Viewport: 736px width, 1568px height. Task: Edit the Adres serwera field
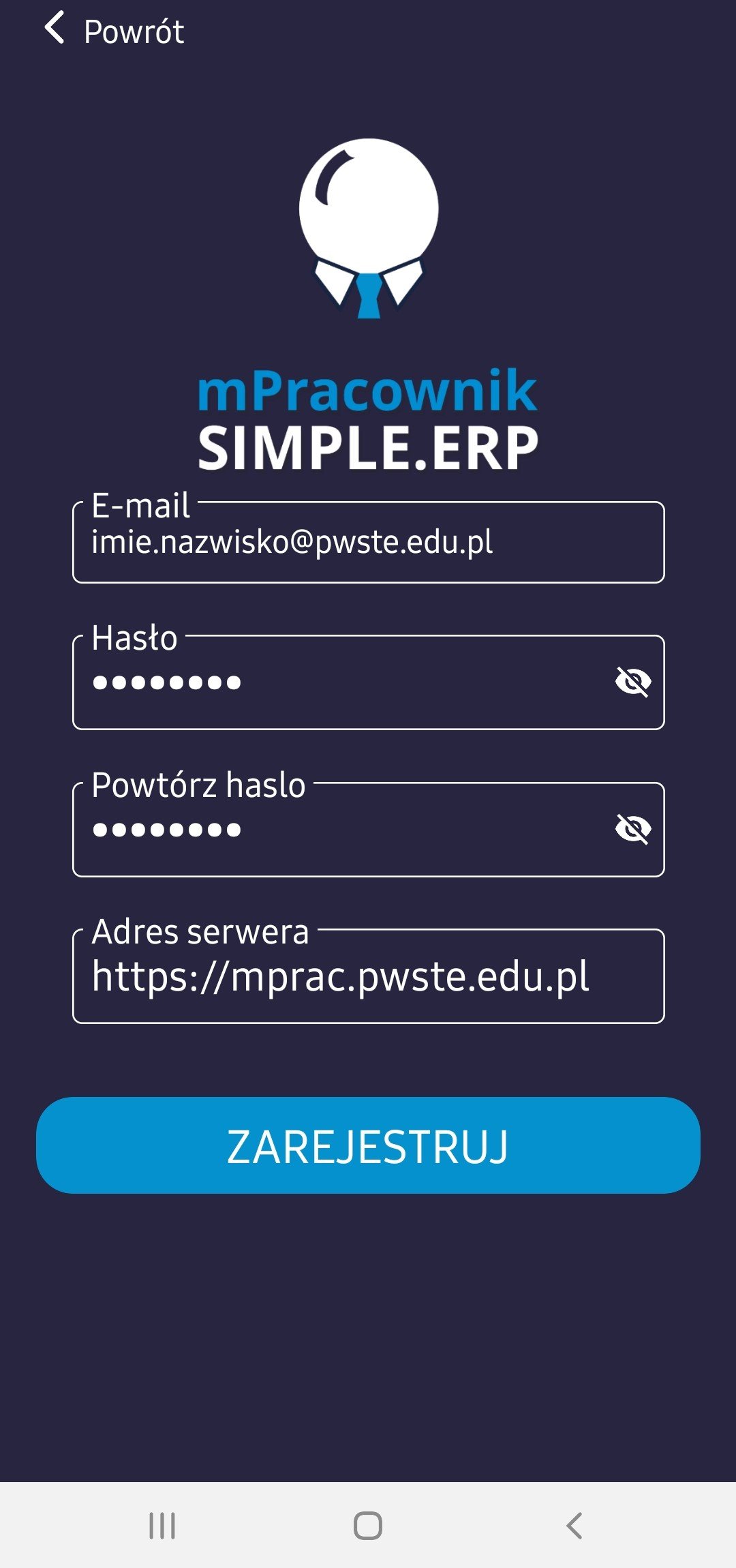(368, 976)
